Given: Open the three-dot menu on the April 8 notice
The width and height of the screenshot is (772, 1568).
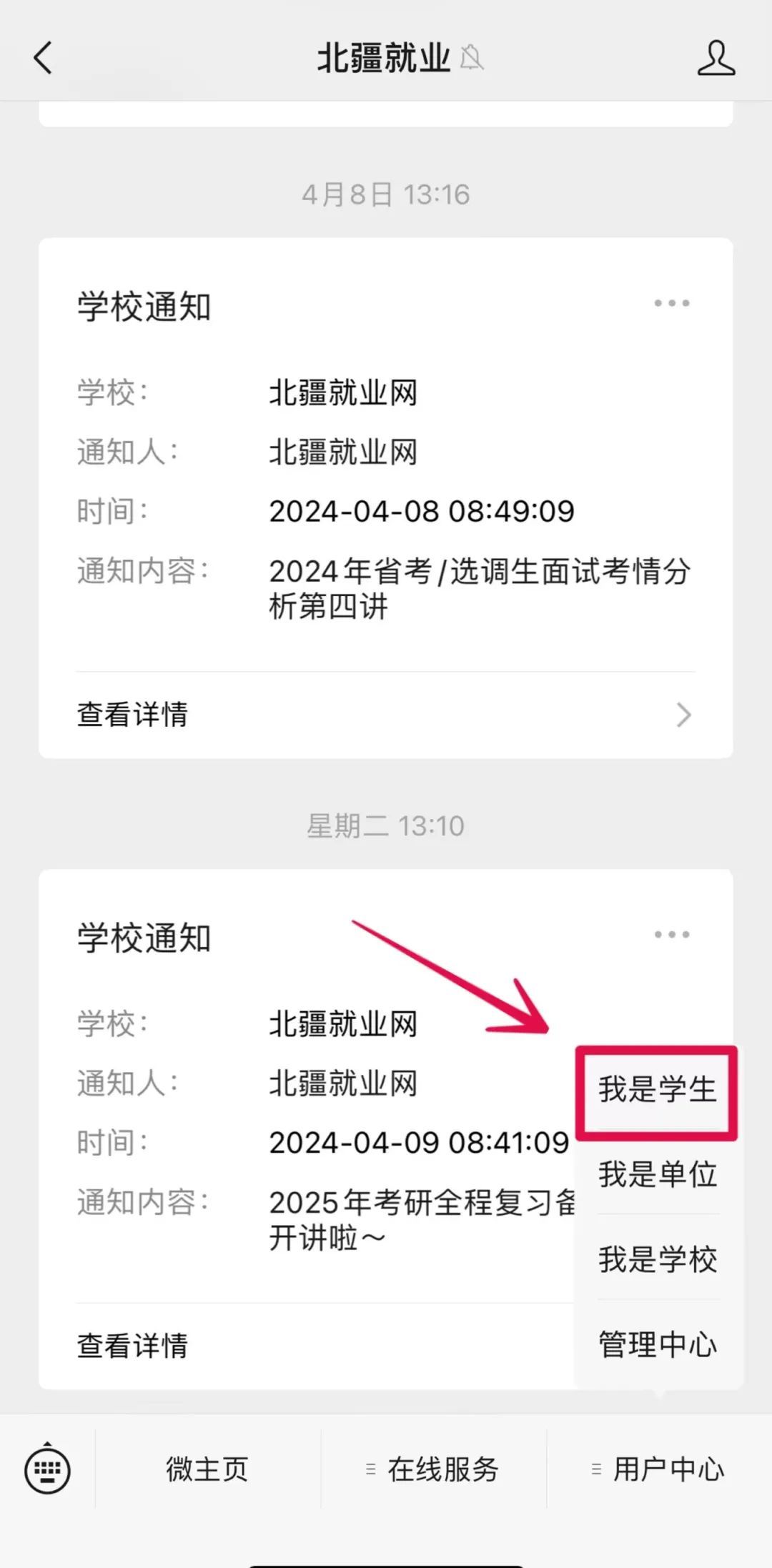Looking at the screenshot, I should (x=672, y=303).
